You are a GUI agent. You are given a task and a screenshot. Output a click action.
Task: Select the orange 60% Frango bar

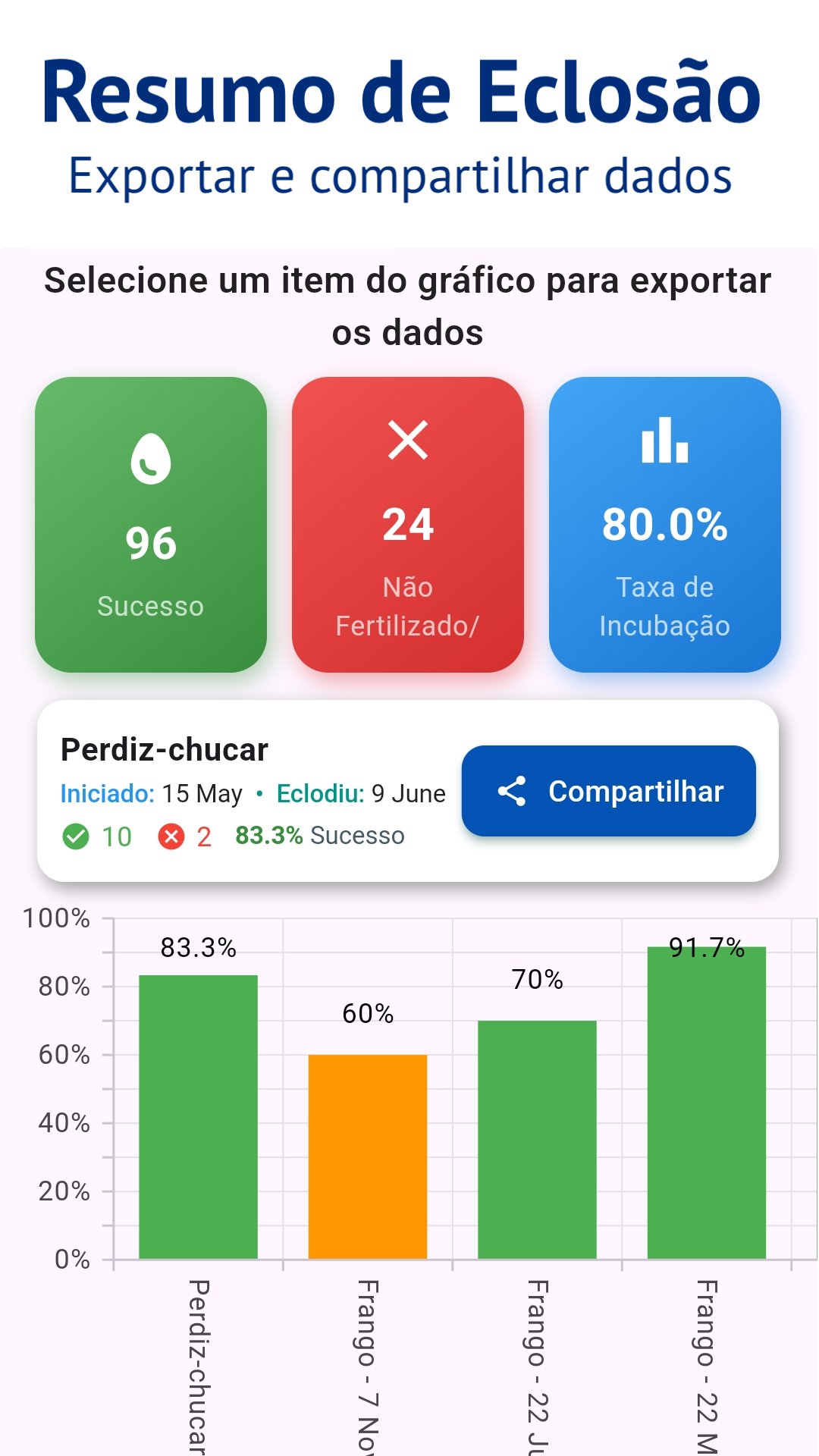tap(367, 1156)
